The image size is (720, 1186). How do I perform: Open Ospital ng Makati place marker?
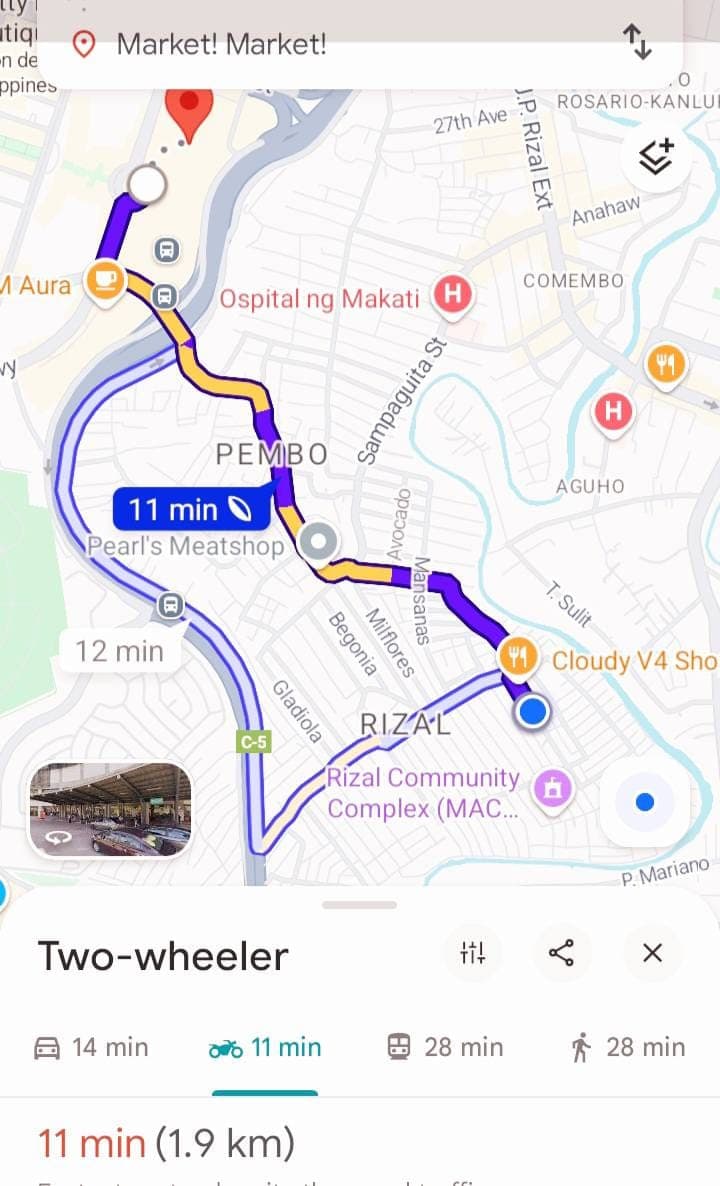point(452,296)
